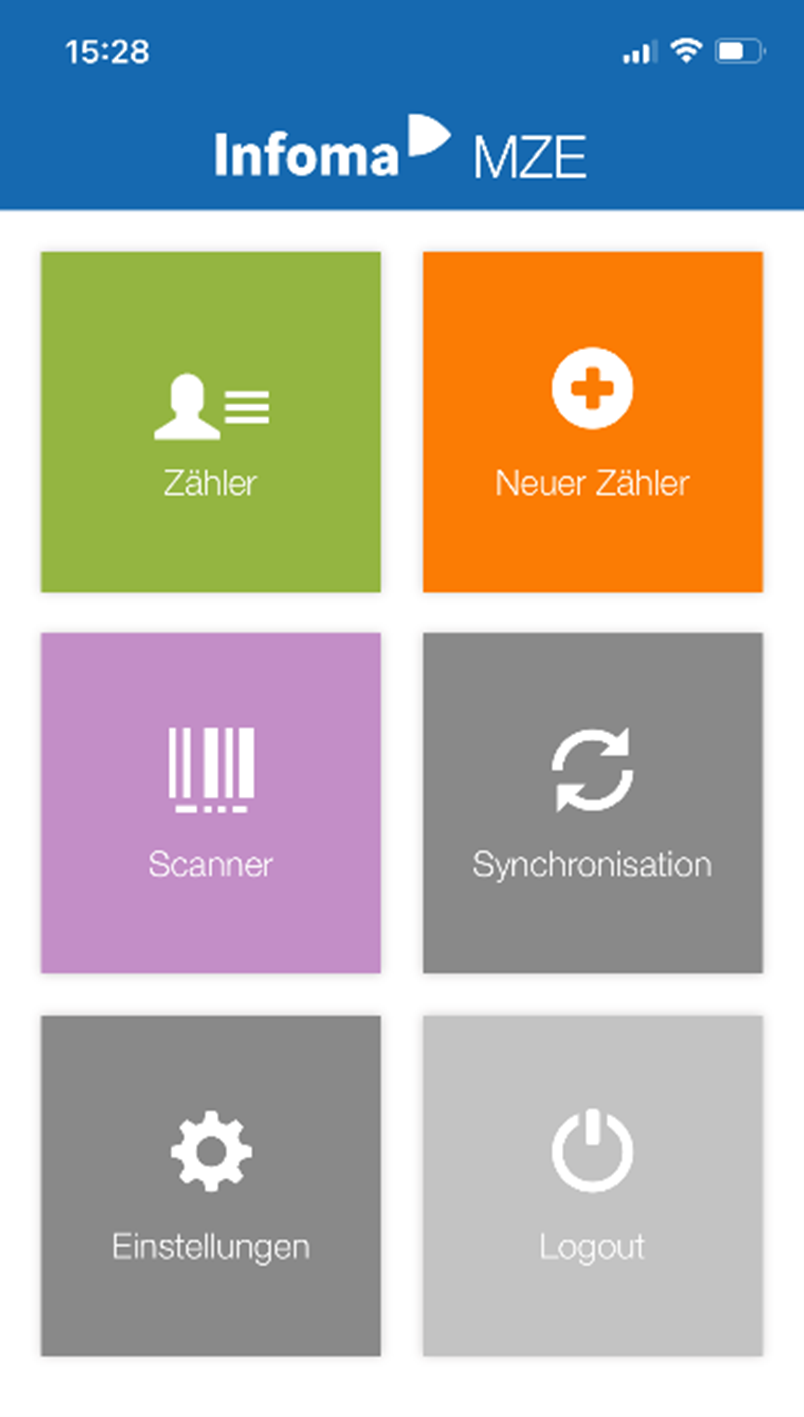The width and height of the screenshot is (804, 1417).
Task: Start Synchronisation
Action: pyautogui.click(x=593, y=802)
